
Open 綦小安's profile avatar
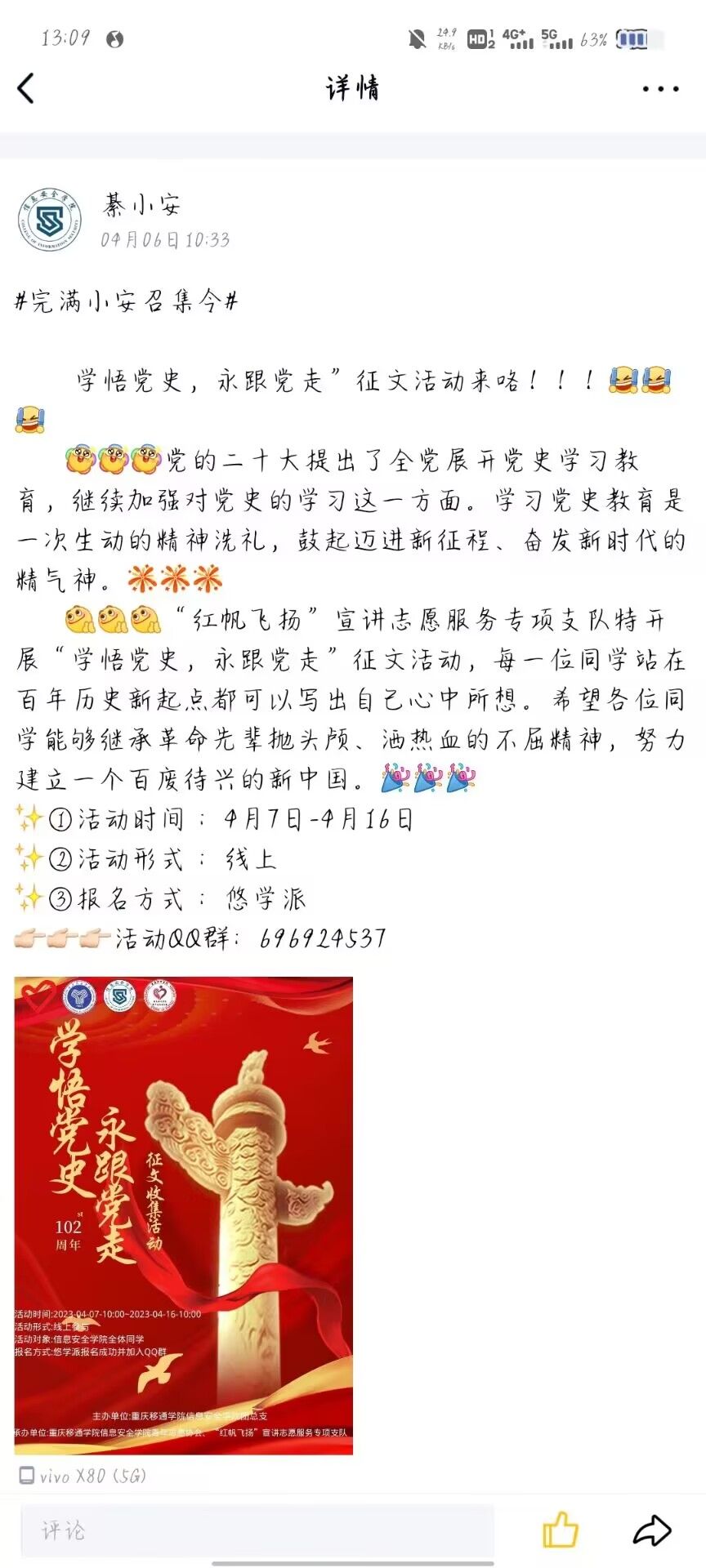click(x=50, y=220)
